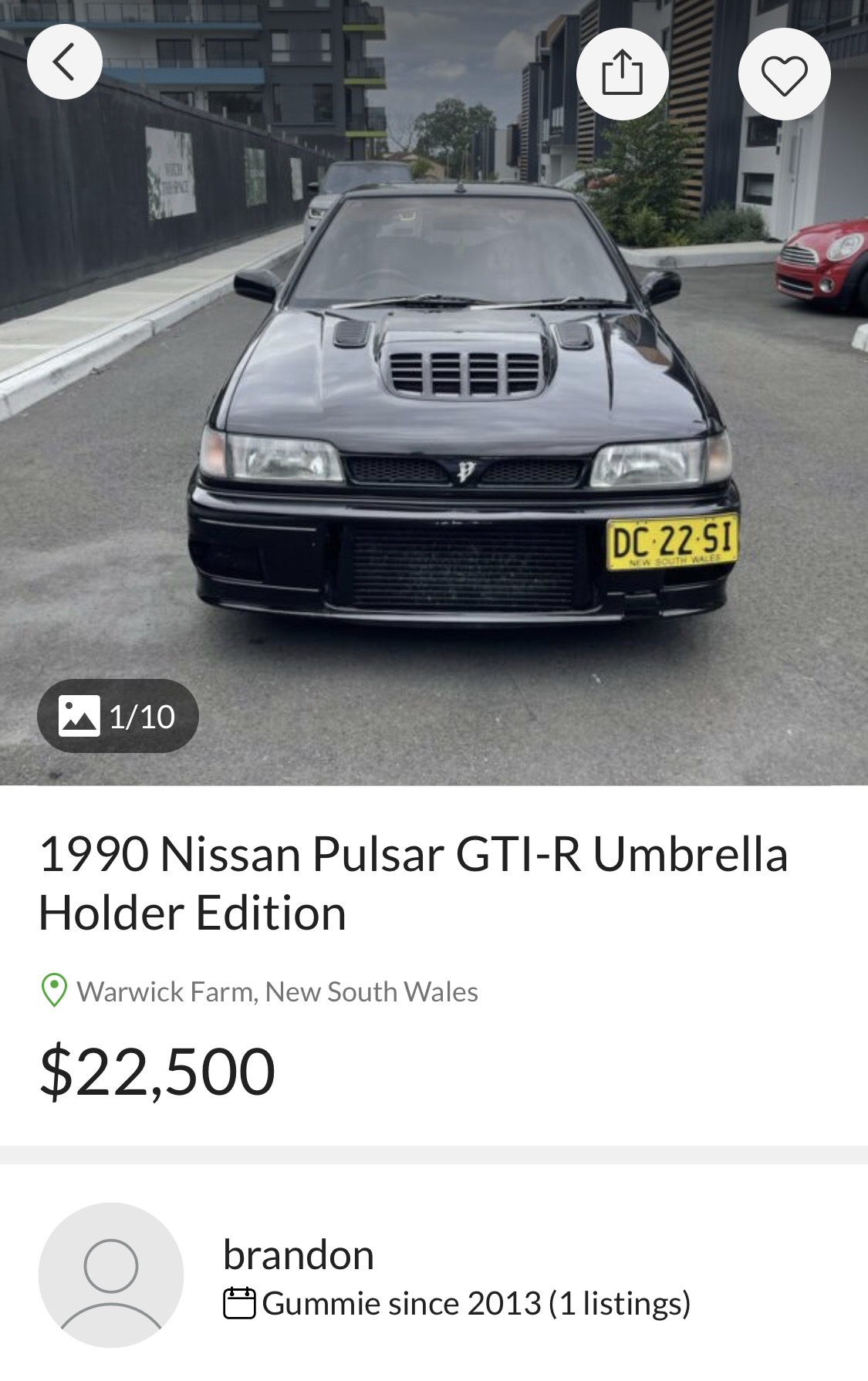Save the listing with the heart icon
The width and height of the screenshot is (868, 1381).
pyautogui.click(x=784, y=74)
